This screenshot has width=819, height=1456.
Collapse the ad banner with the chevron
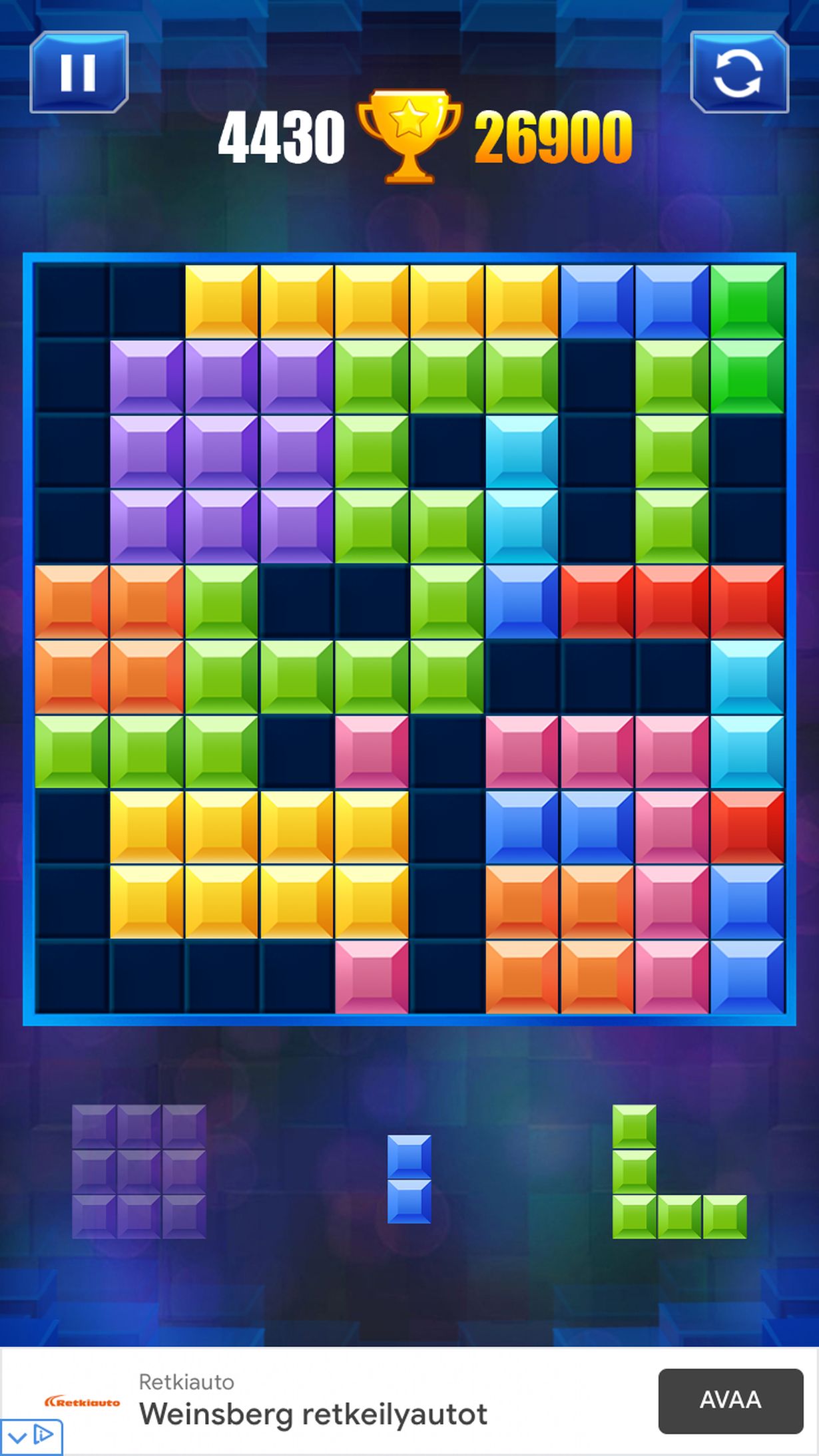(x=17, y=1437)
